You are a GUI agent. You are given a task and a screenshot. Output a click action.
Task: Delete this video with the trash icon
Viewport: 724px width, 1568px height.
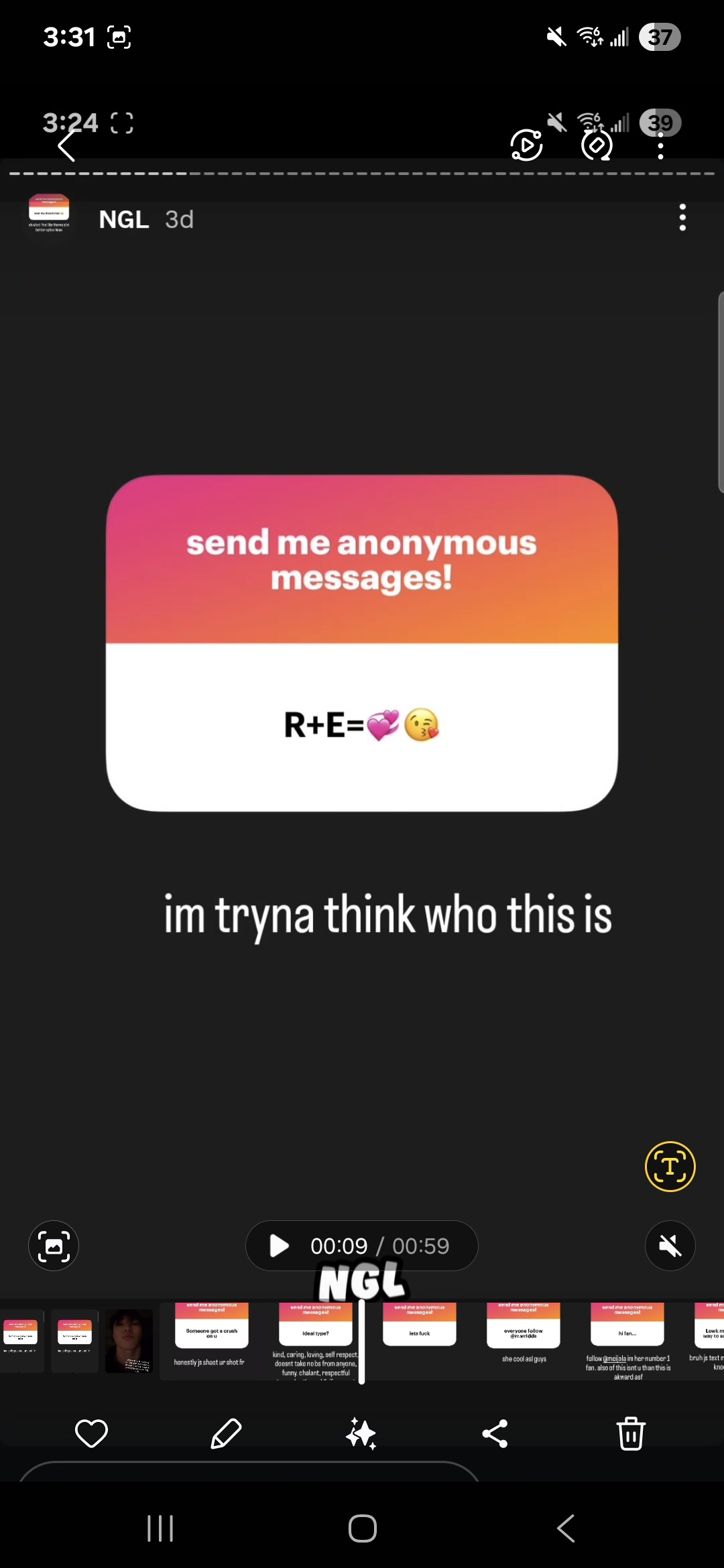[x=631, y=1434]
